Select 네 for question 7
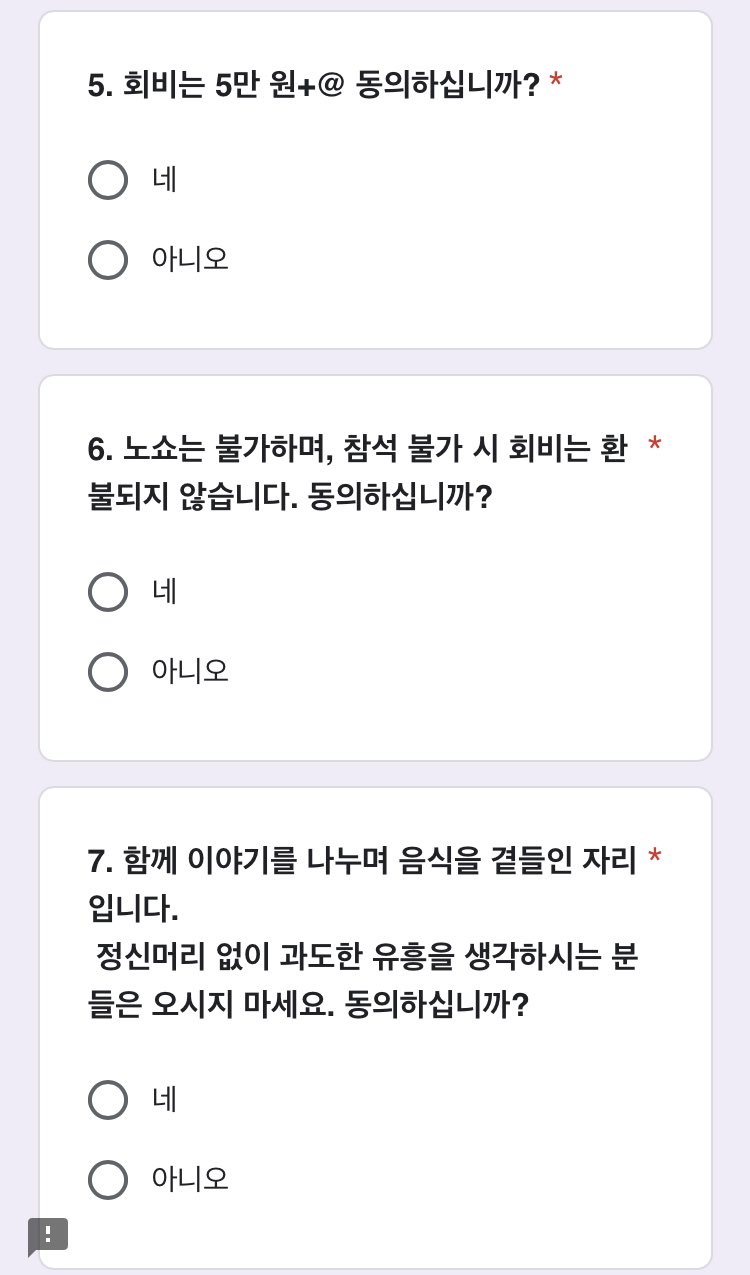 (x=108, y=1100)
